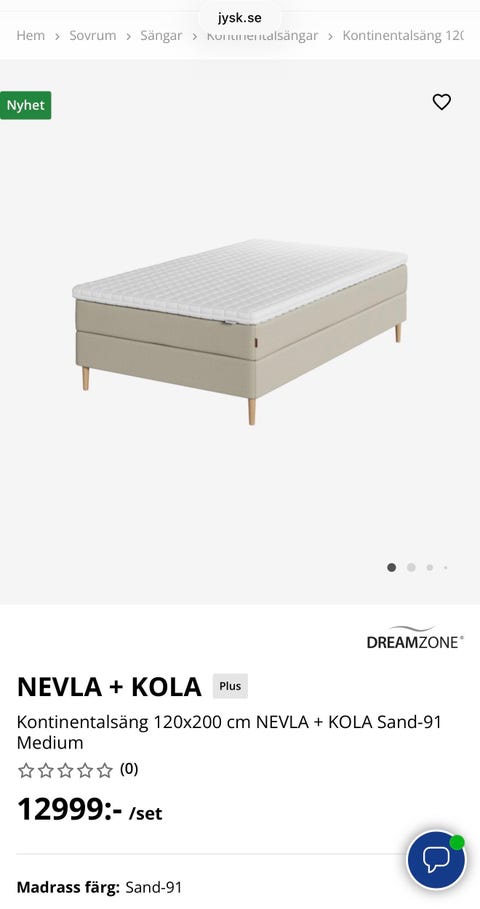Open the Kontinentalsängar breadcrumb category

point(263,35)
